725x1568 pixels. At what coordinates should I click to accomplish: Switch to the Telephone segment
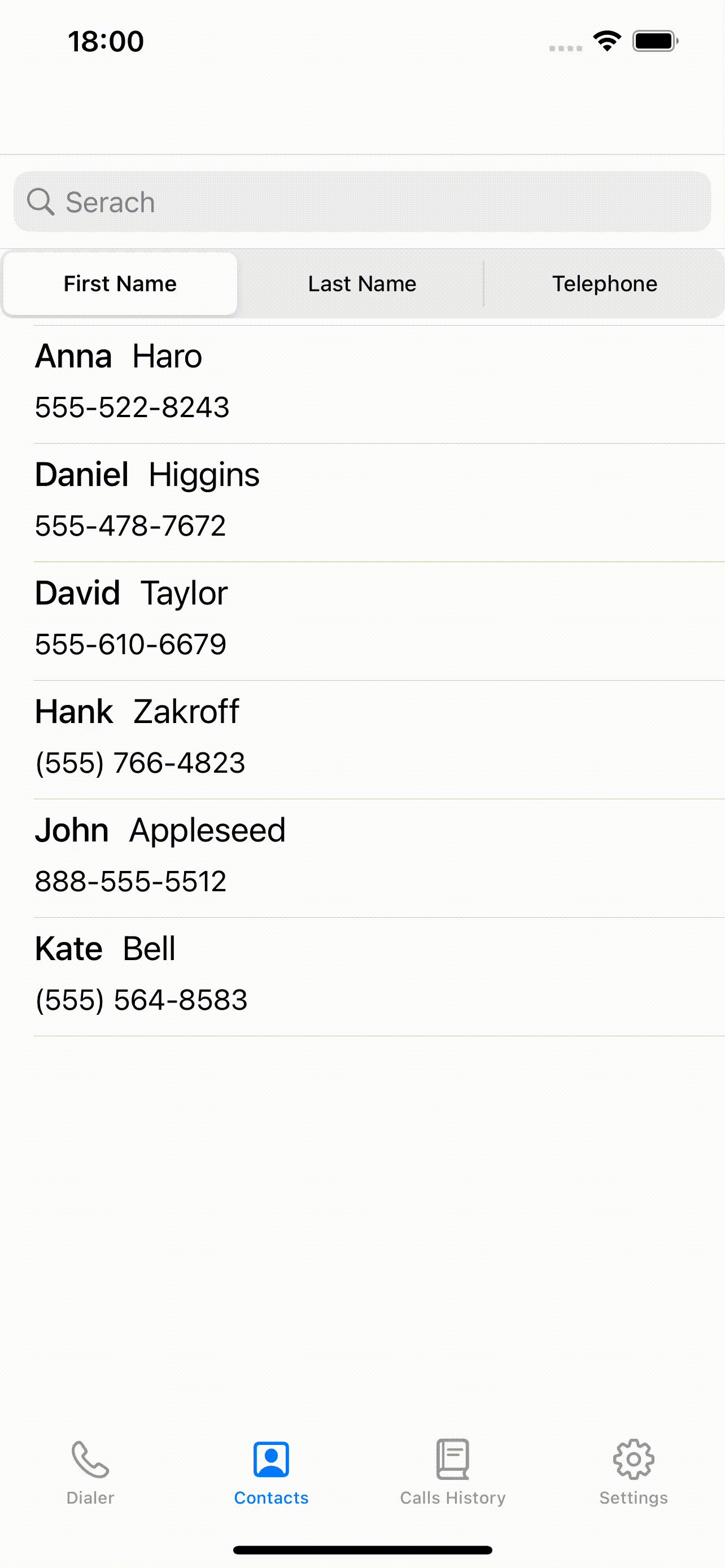(x=605, y=284)
